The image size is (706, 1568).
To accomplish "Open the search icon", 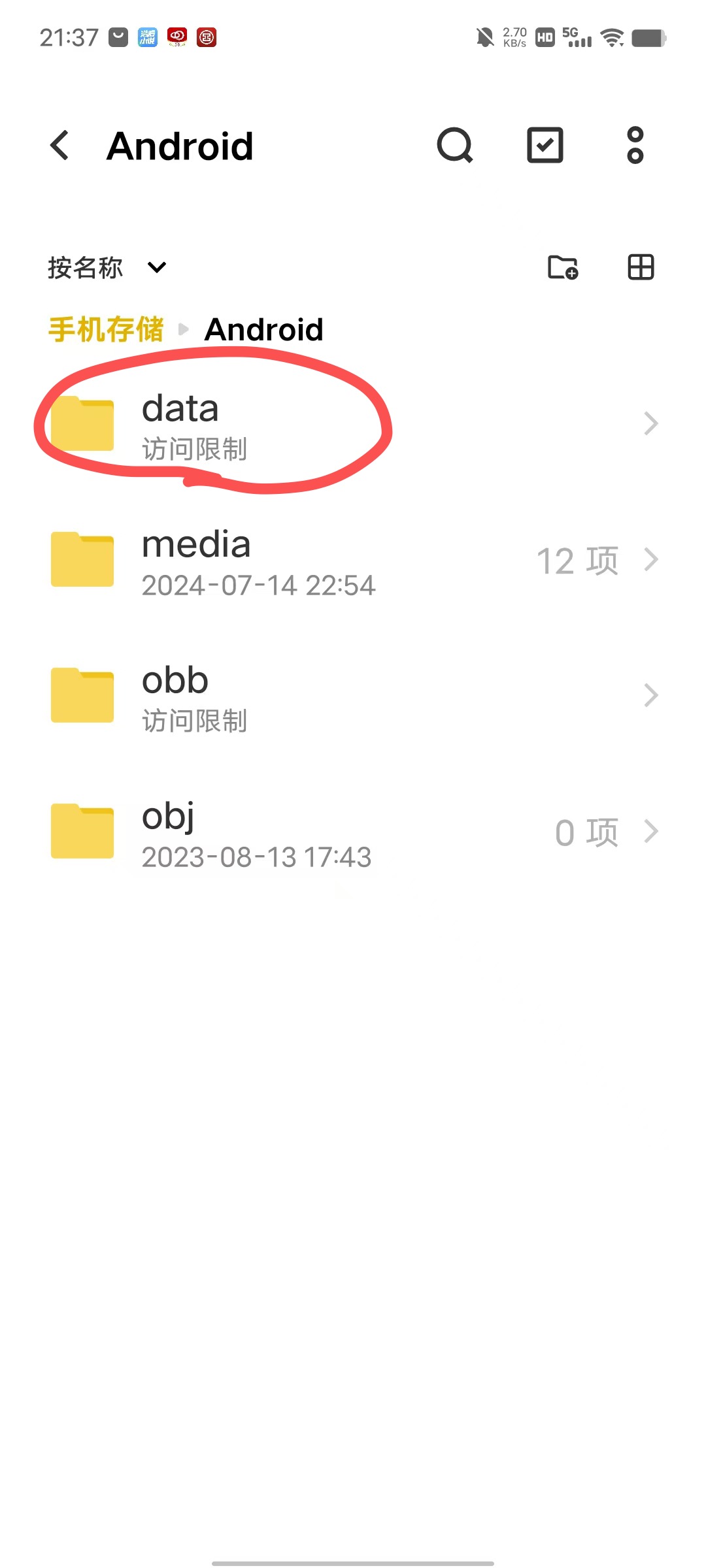I will (455, 145).
